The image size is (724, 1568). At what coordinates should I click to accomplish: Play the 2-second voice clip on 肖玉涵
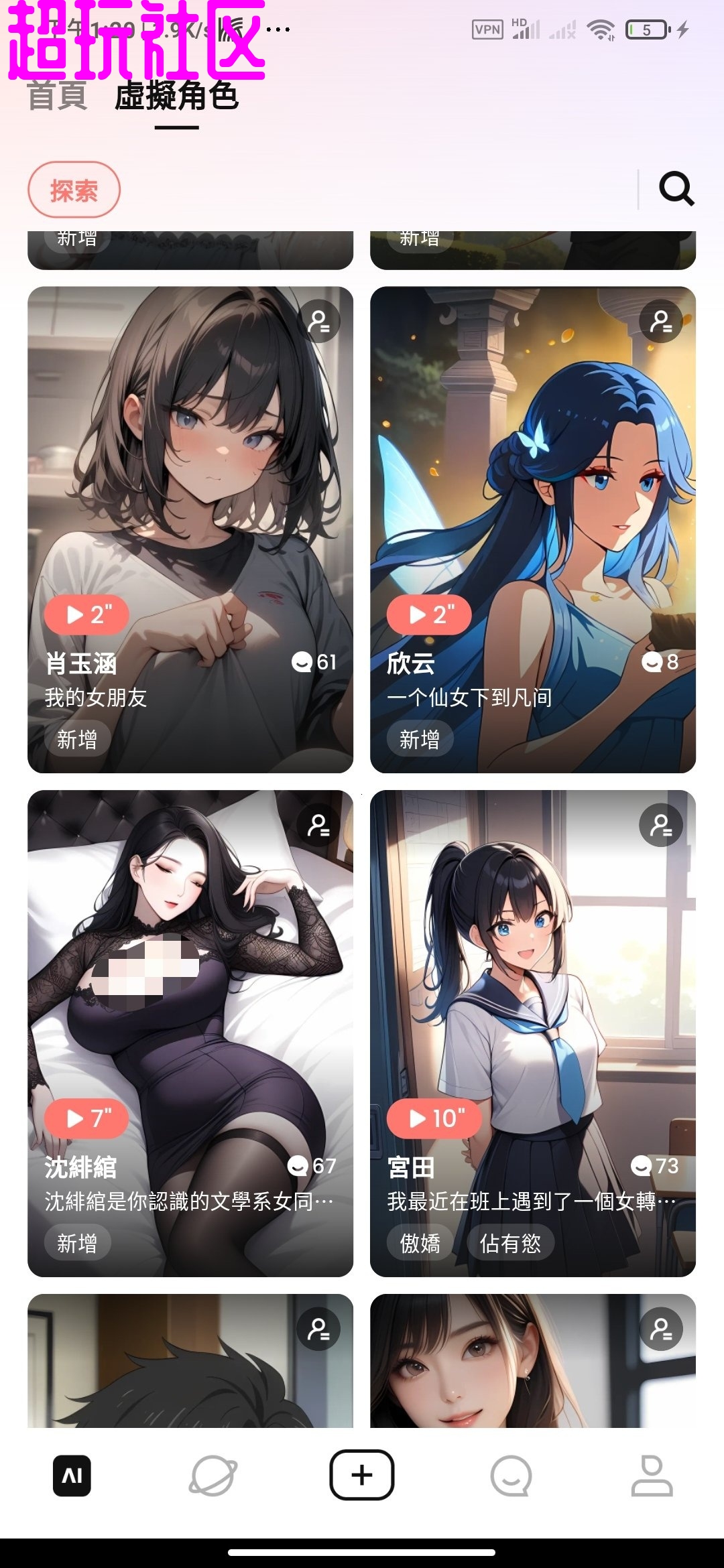pos(86,614)
